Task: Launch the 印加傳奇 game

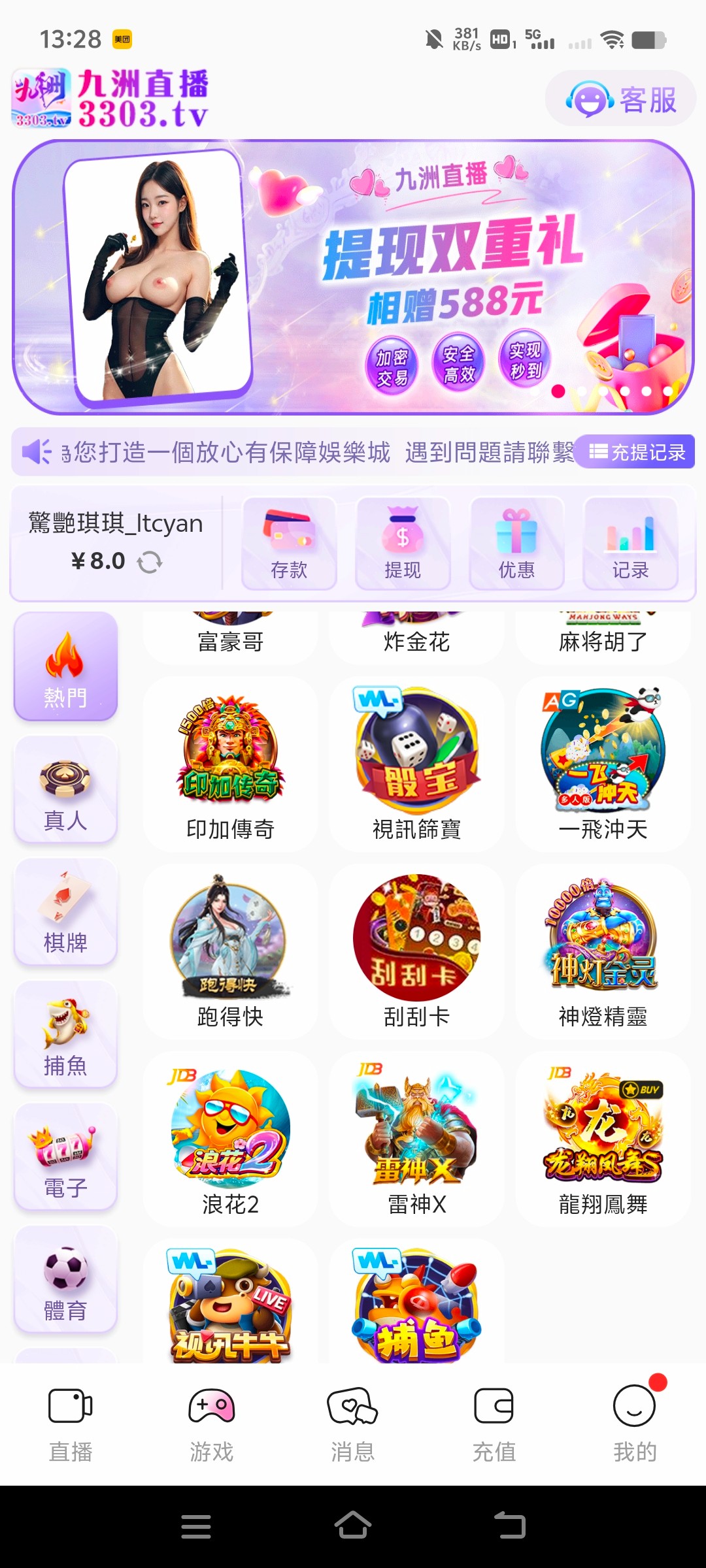Action: coord(230,764)
